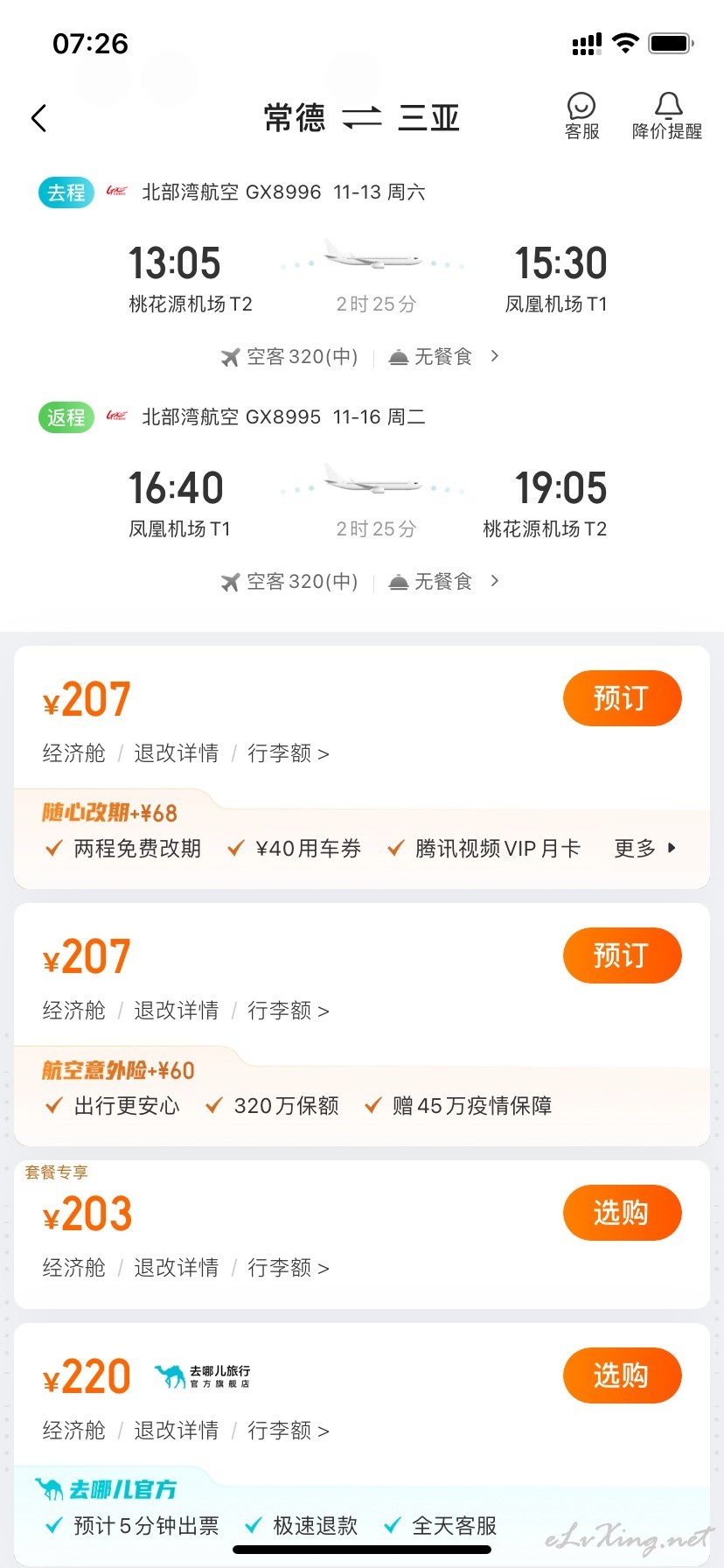The width and height of the screenshot is (724, 1568).
Task: View 退改详情 for the 随心改期 fare
Action: pos(177,753)
